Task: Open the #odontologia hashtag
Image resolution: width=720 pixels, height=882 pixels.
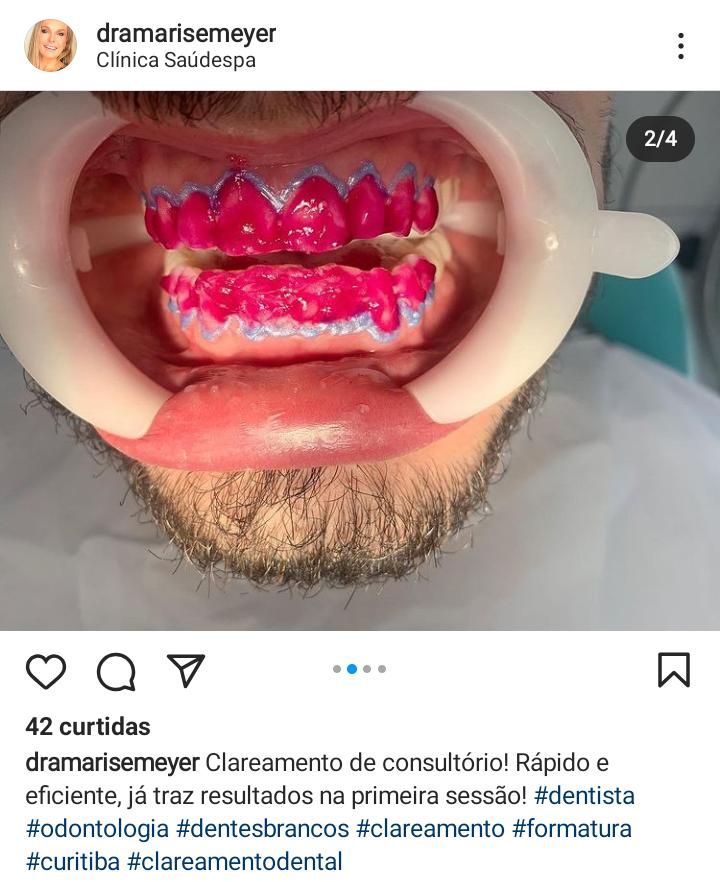Action: coord(97,829)
